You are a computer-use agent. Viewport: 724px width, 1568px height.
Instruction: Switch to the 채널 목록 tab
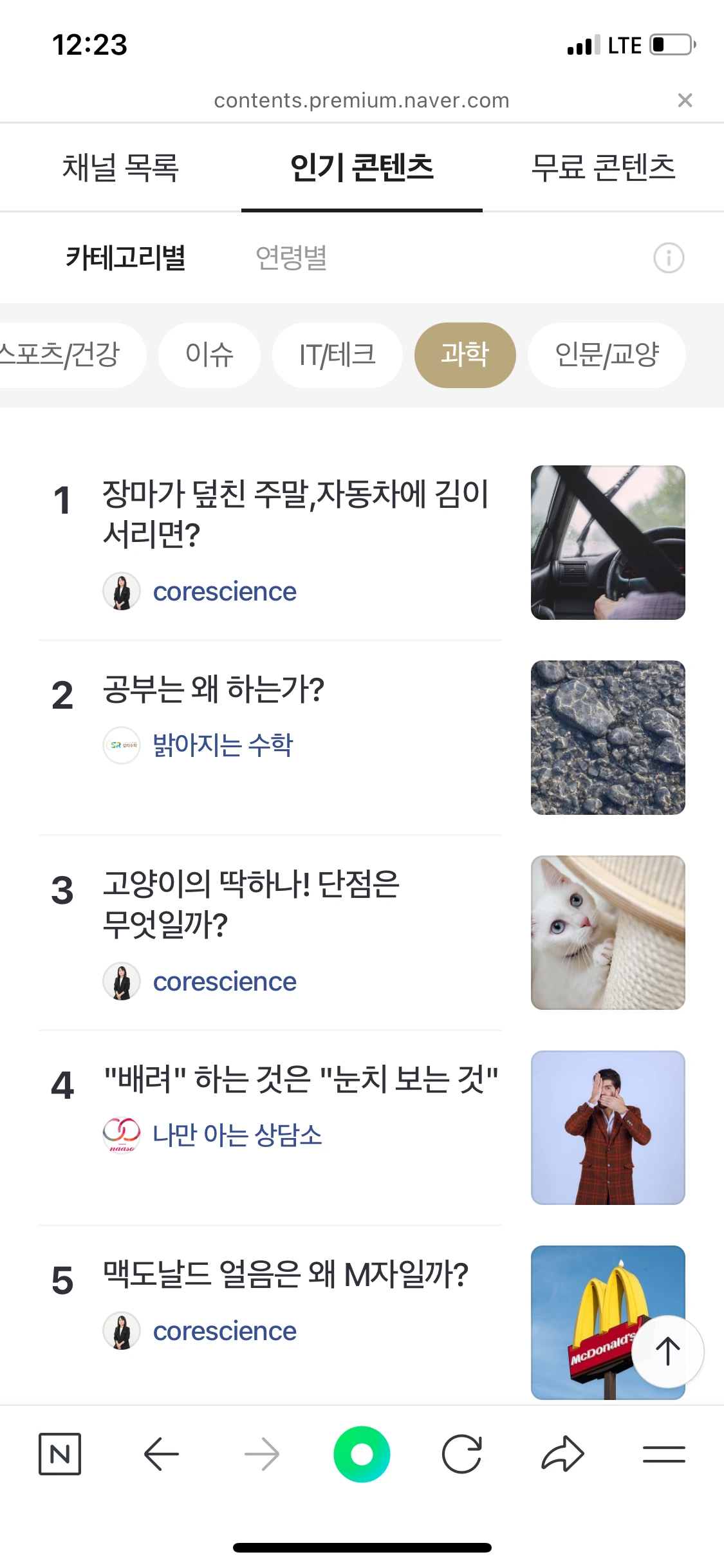click(x=120, y=167)
